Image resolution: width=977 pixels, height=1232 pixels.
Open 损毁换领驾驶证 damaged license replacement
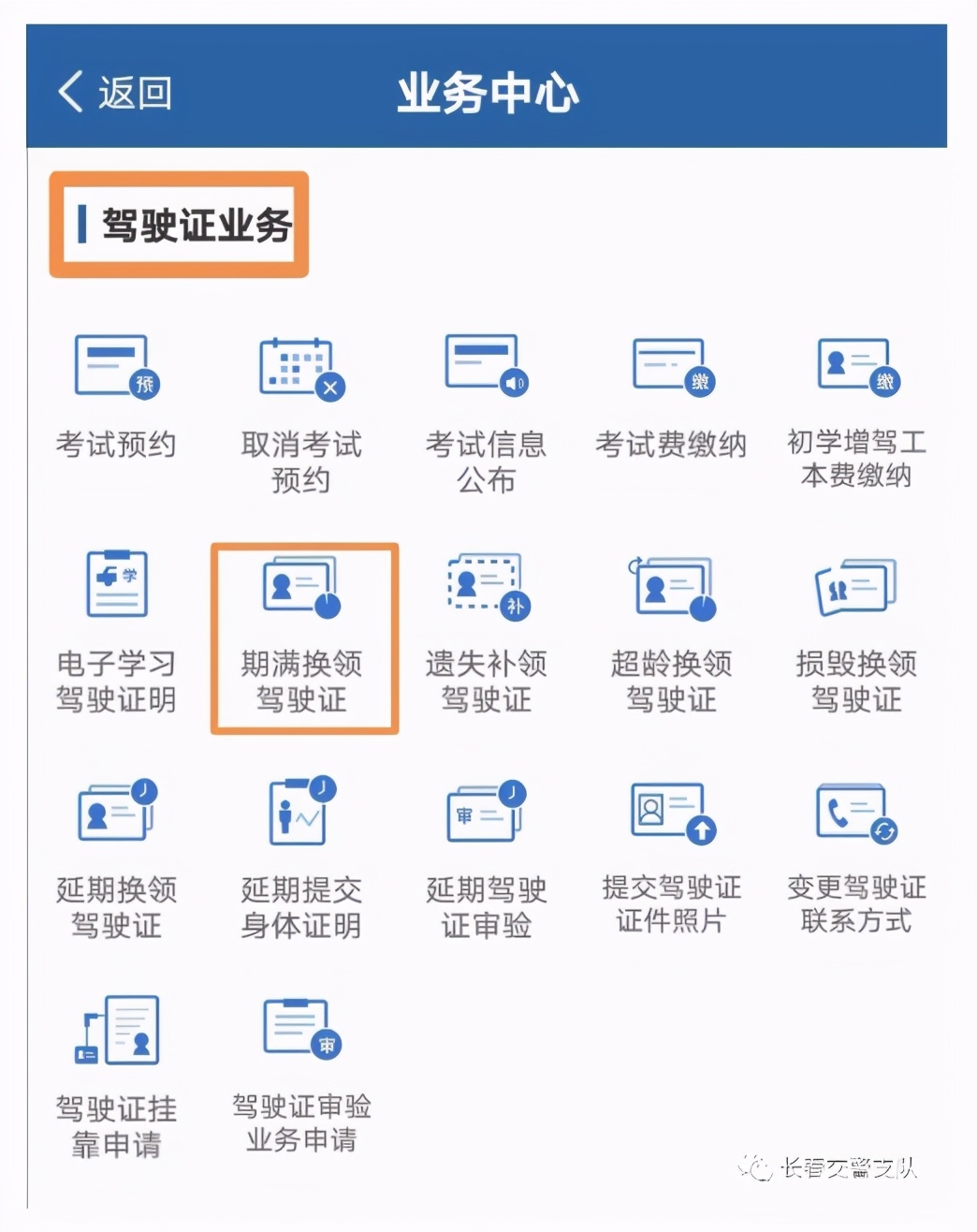pos(856,632)
